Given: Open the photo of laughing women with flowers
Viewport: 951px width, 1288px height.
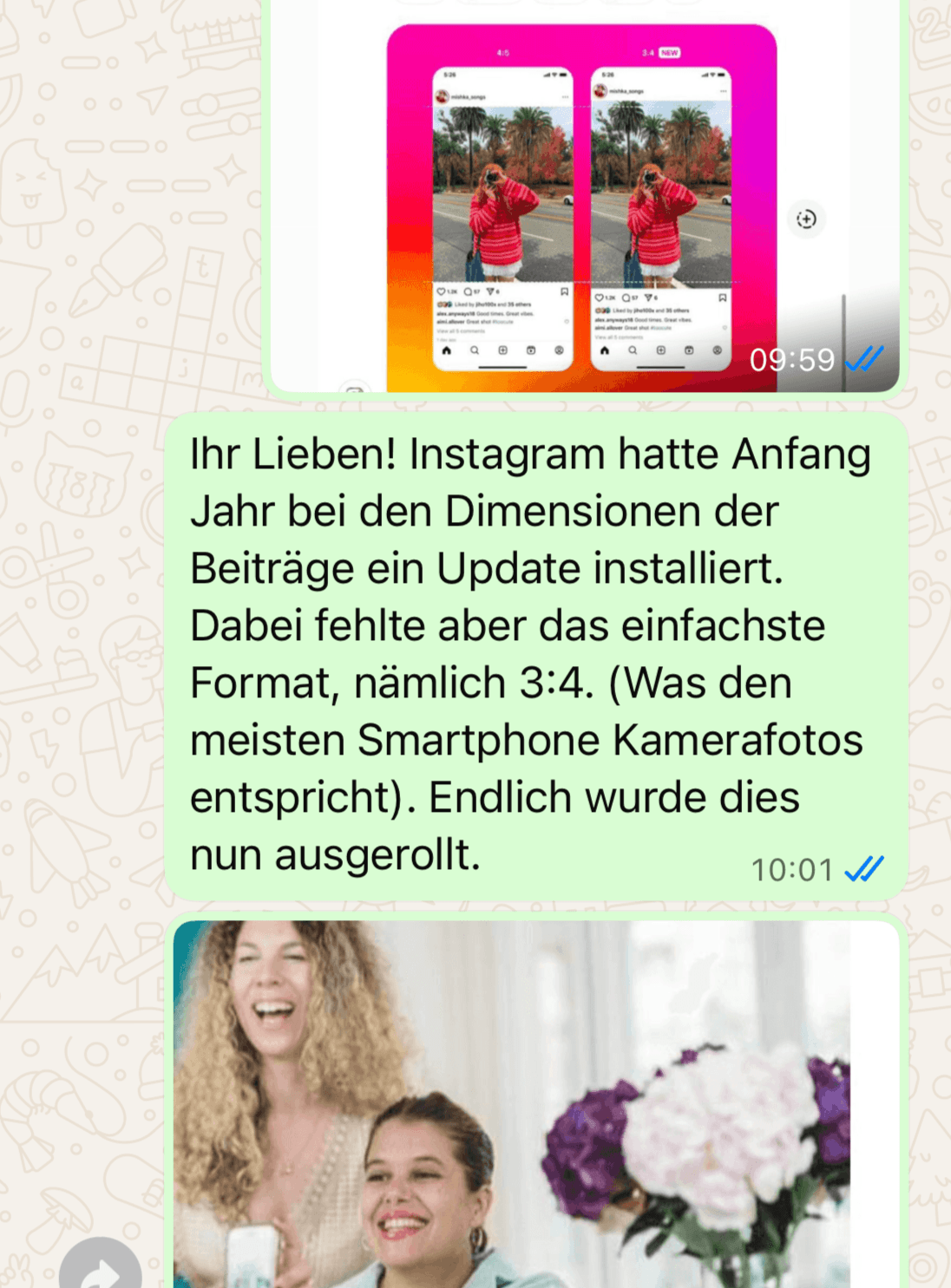Looking at the screenshot, I should pos(535,1103).
